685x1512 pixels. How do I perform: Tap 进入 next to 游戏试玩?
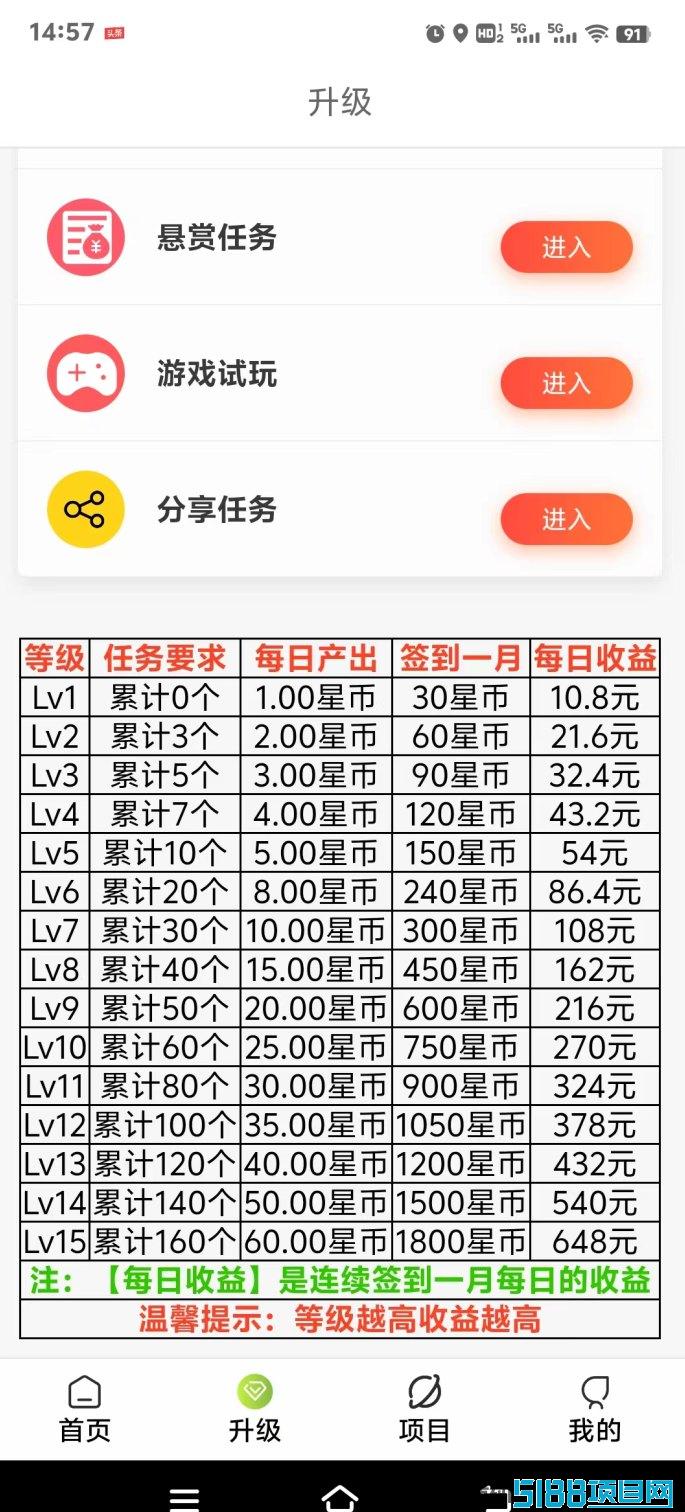tap(566, 383)
